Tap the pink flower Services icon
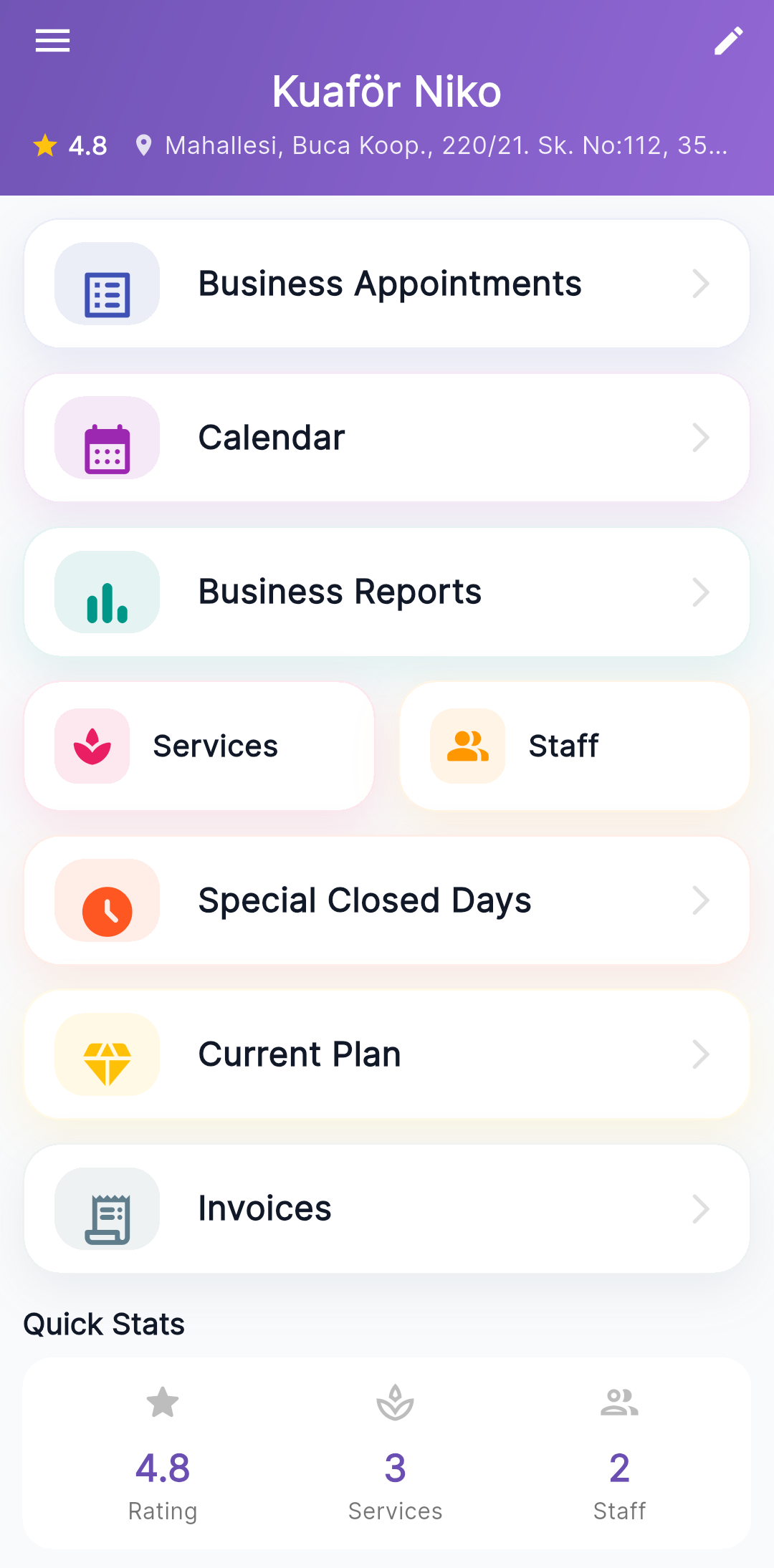 (x=92, y=746)
